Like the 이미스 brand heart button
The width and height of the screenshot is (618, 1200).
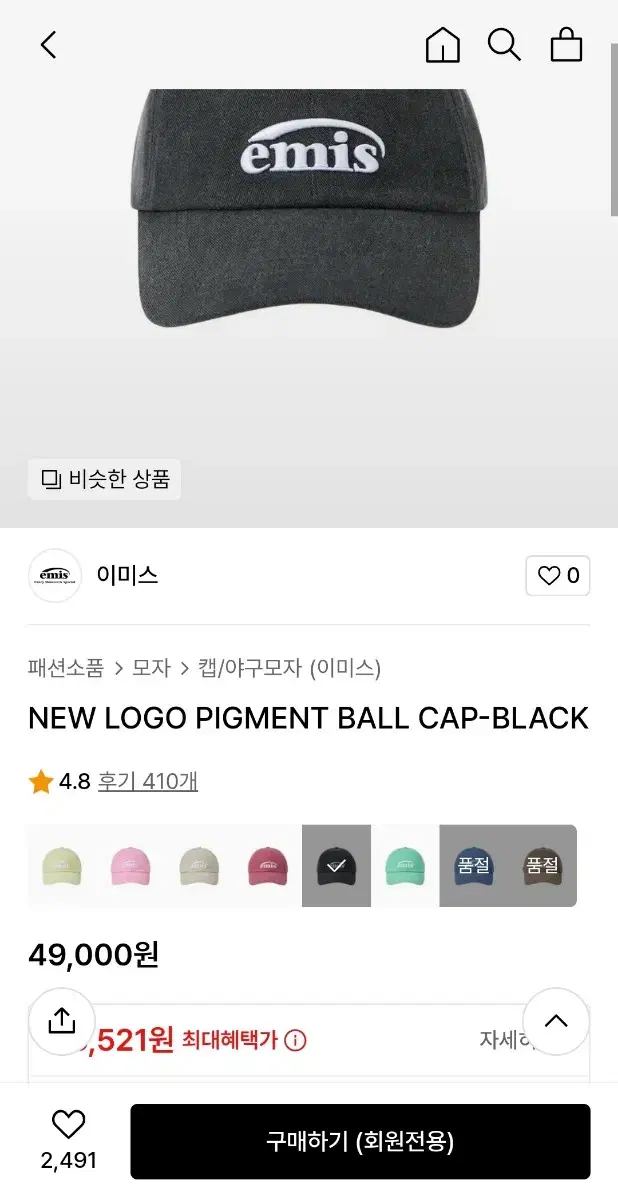point(558,576)
